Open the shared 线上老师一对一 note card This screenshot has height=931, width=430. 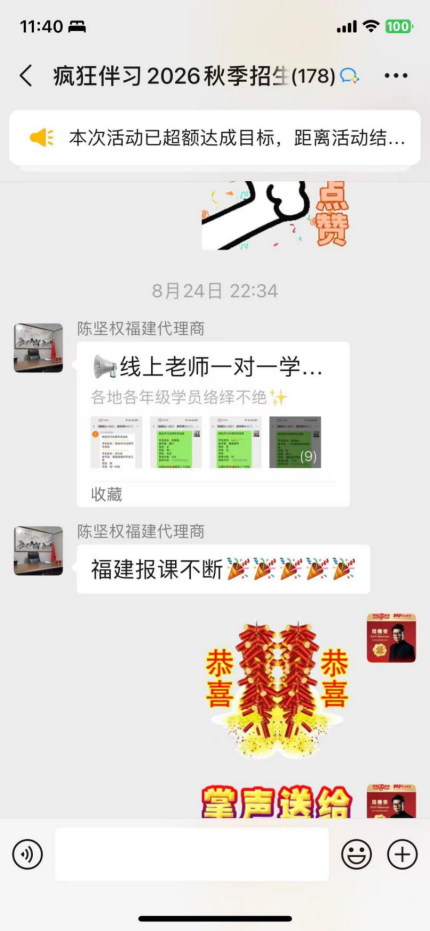213,424
